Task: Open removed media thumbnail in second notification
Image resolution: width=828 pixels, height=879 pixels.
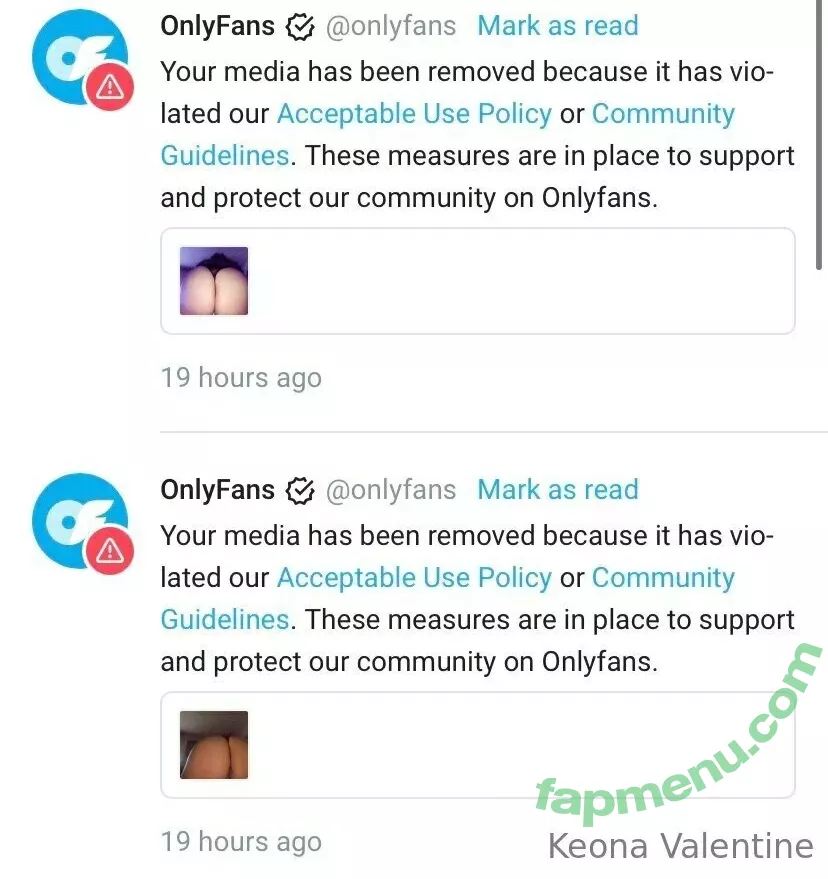Action: pos(214,745)
